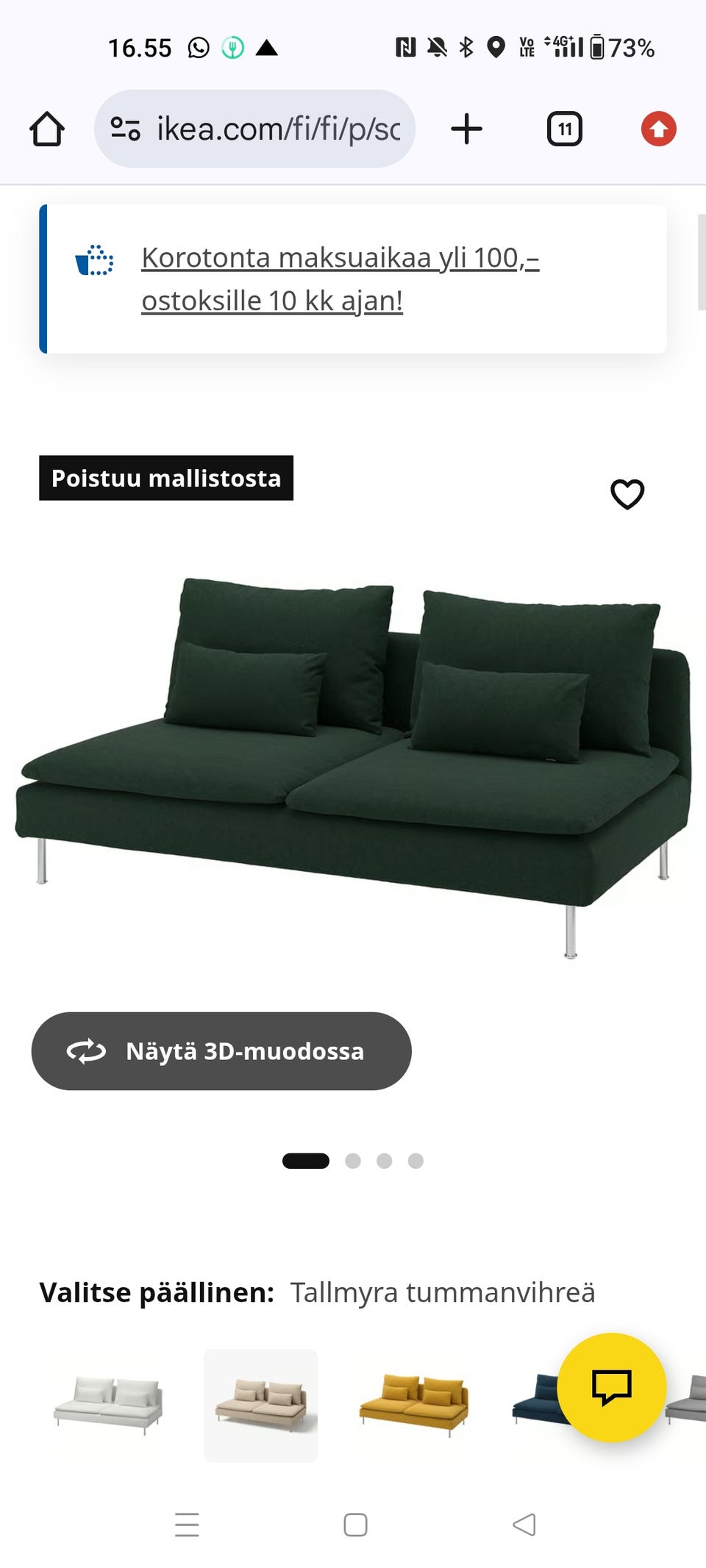
Task: Select the beige sofa cover option
Action: click(260, 1405)
